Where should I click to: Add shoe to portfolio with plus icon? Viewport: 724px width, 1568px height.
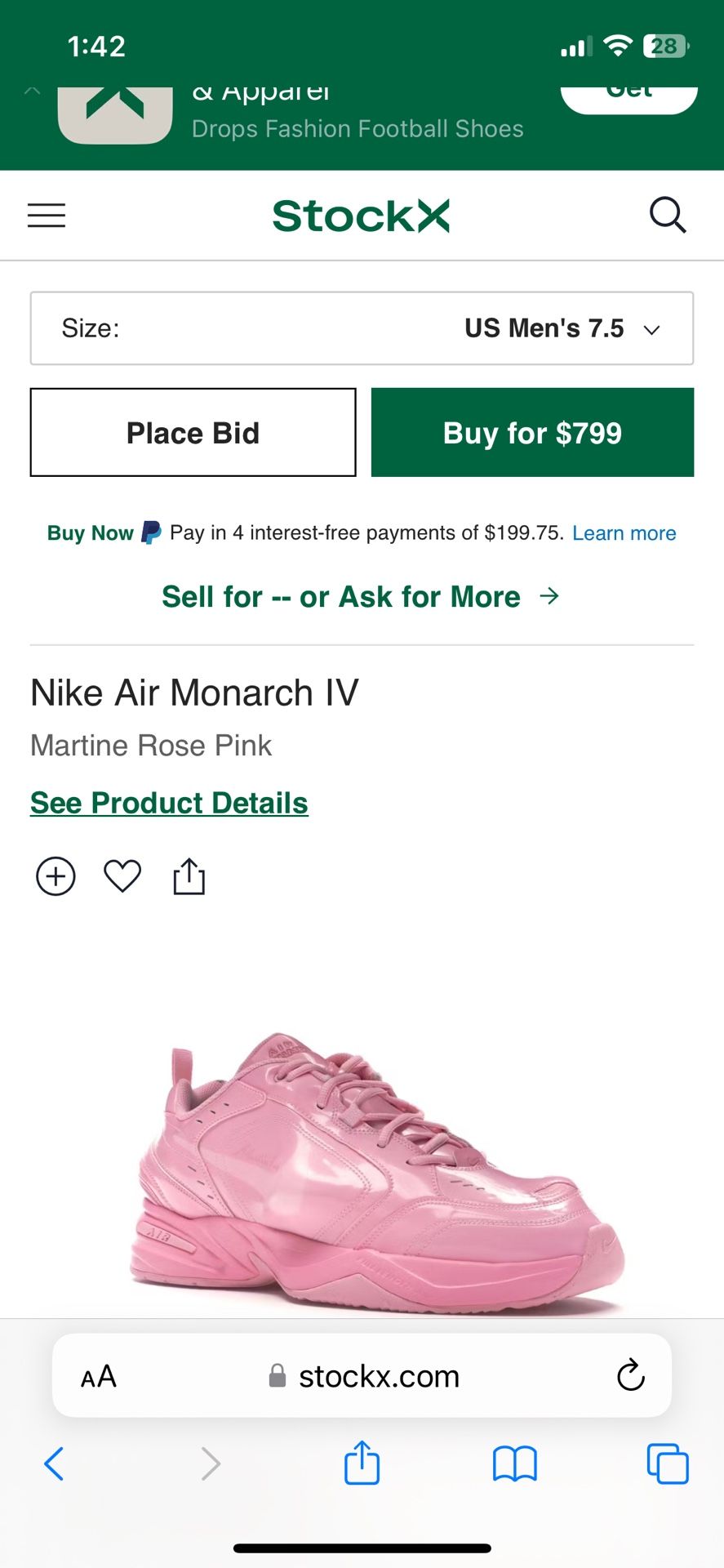(x=55, y=875)
